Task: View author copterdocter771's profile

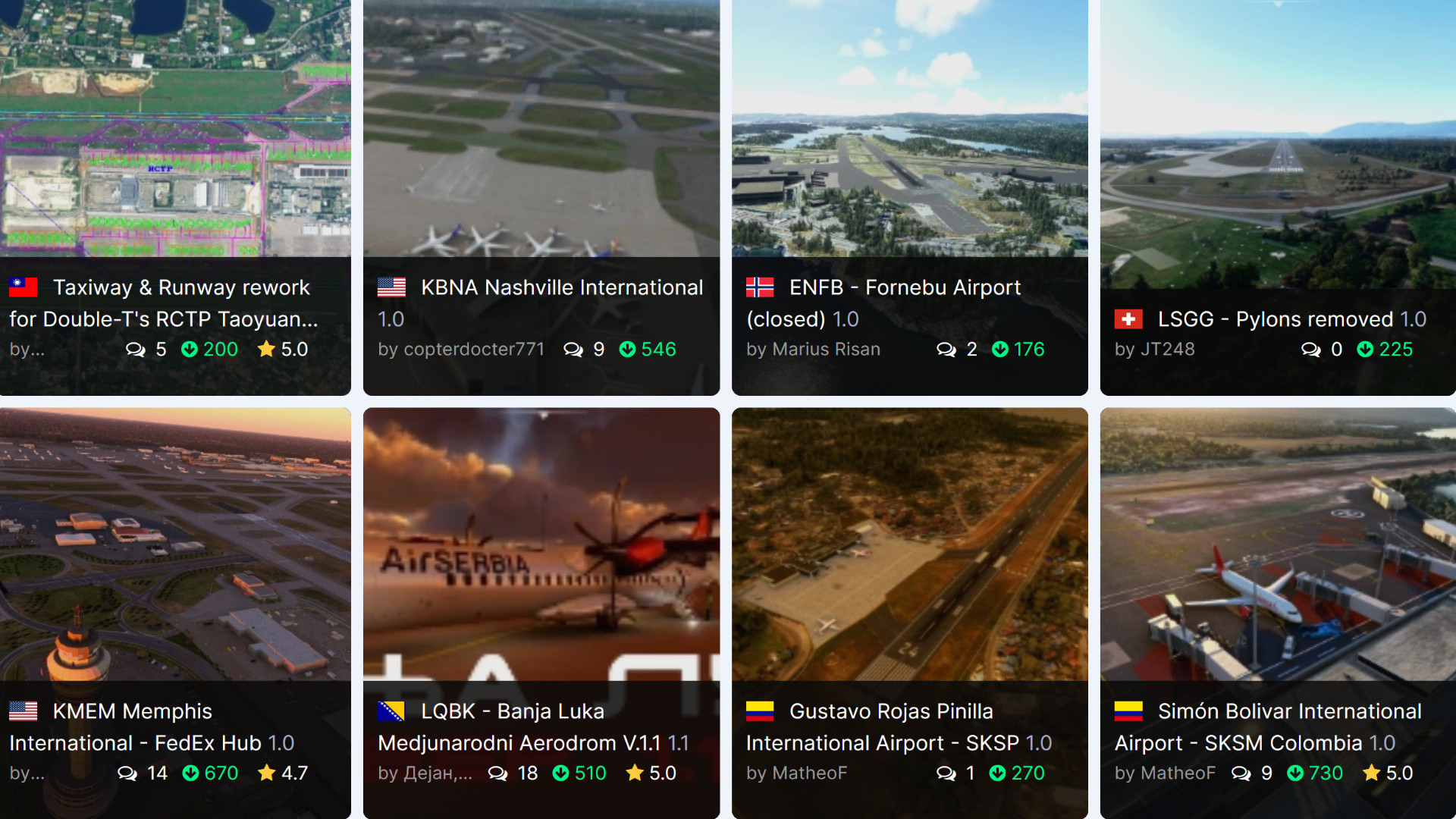Action: tap(473, 350)
